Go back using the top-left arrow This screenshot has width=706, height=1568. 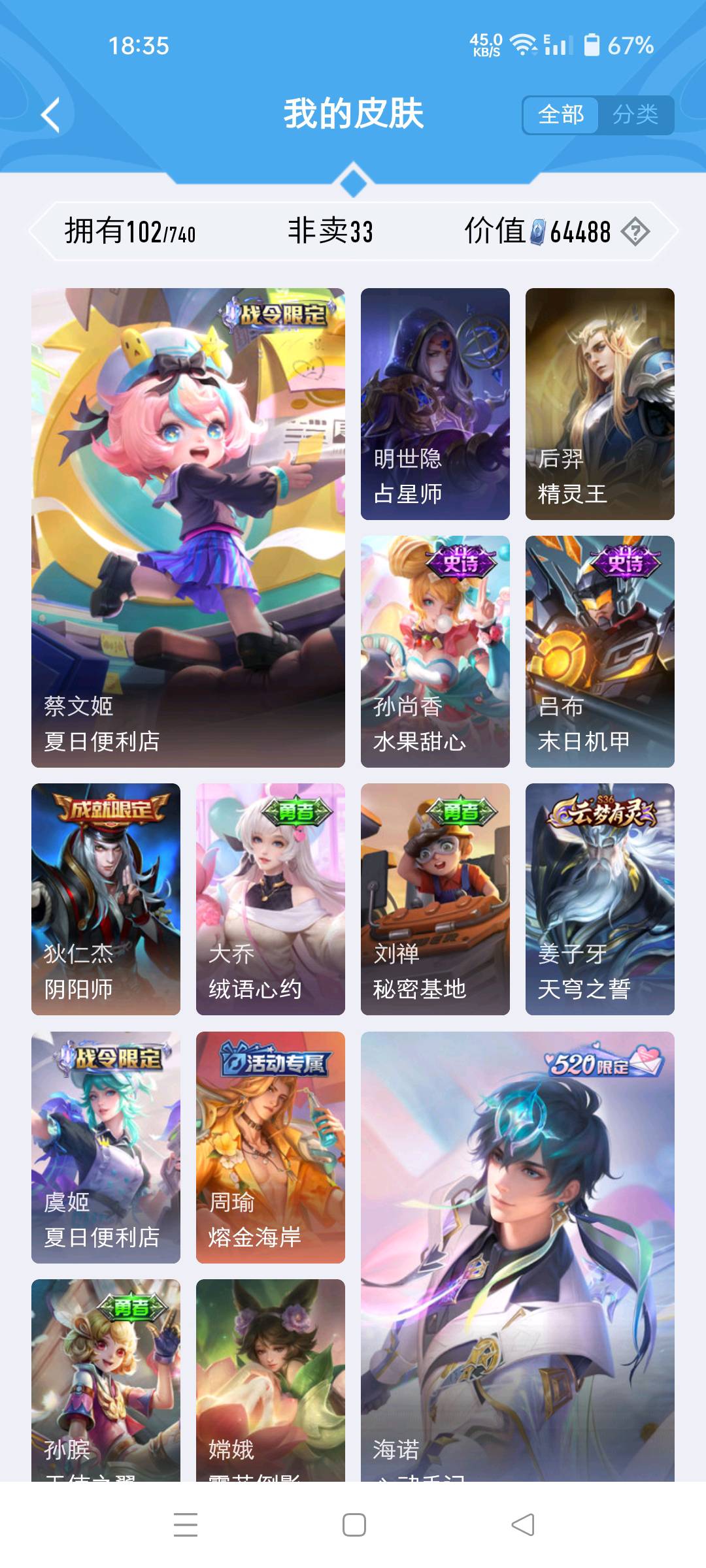pyautogui.click(x=51, y=115)
